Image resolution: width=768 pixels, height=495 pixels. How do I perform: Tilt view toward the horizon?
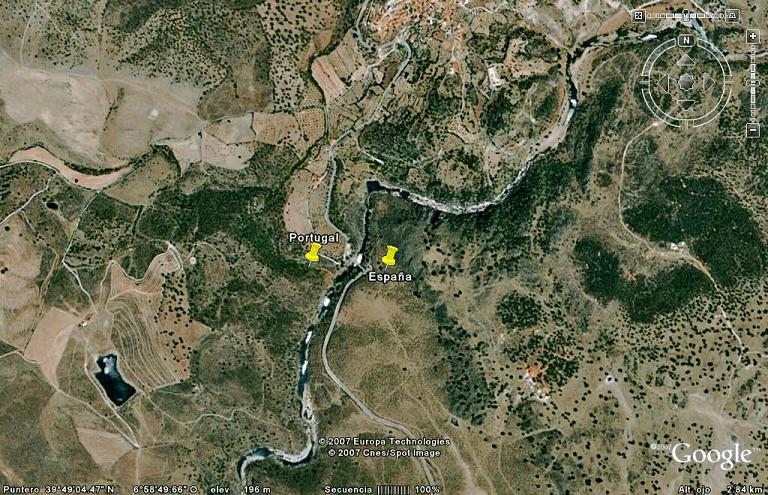tap(732, 15)
